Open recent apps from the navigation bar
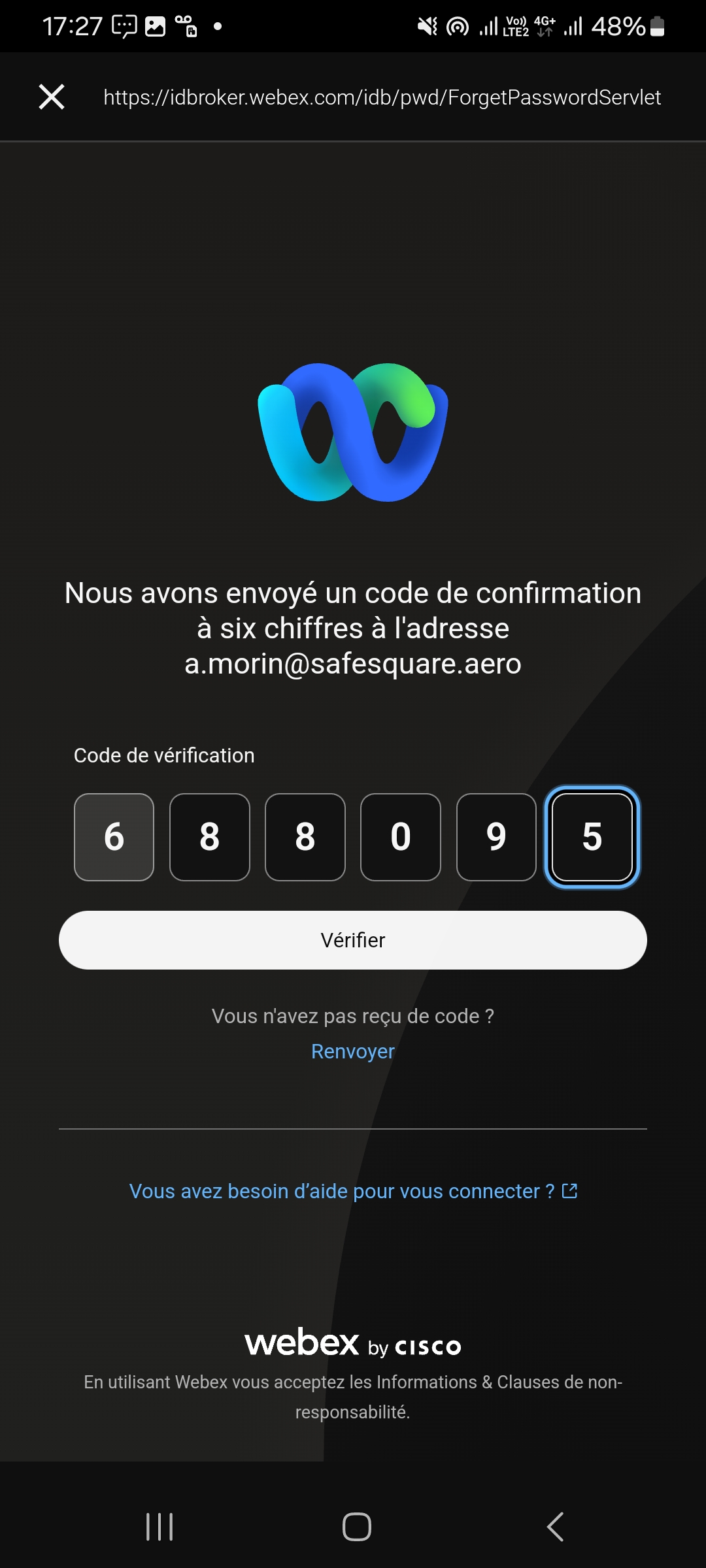The image size is (706, 1568). coord(160,1527)
